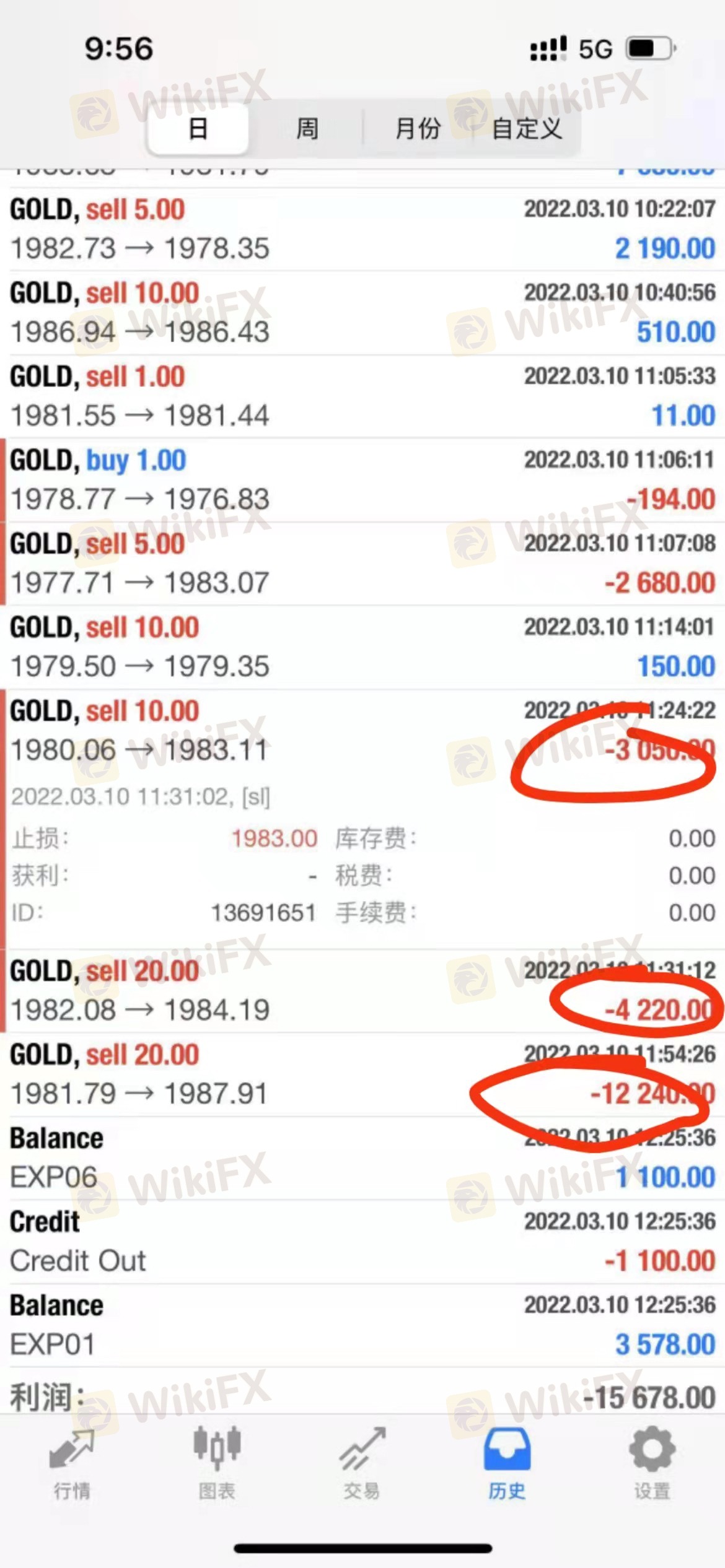Open the 行情 quotes tab
This screenshot has width=725, height=1568.
point(72,1463)
